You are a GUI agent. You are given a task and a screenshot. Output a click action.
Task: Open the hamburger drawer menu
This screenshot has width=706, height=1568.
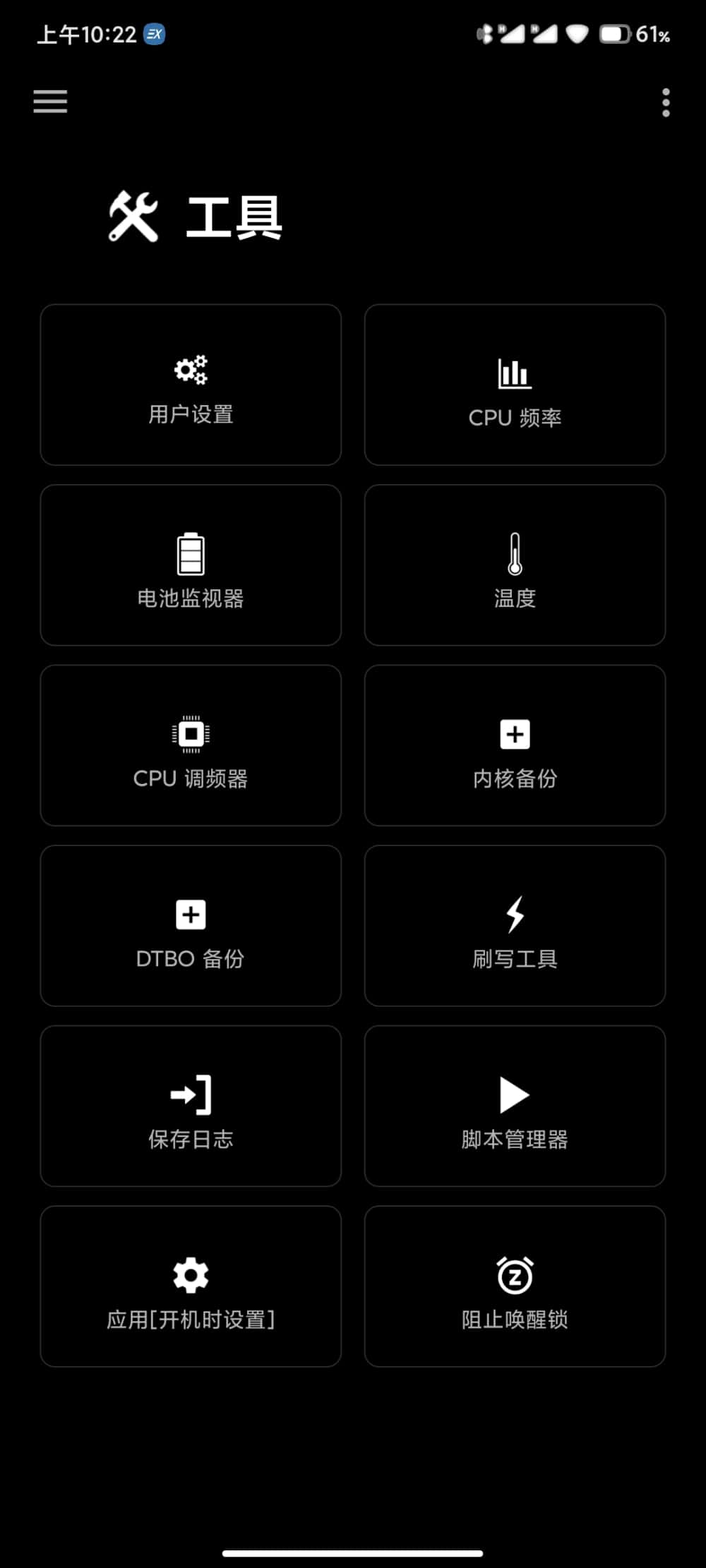[50, 102]
